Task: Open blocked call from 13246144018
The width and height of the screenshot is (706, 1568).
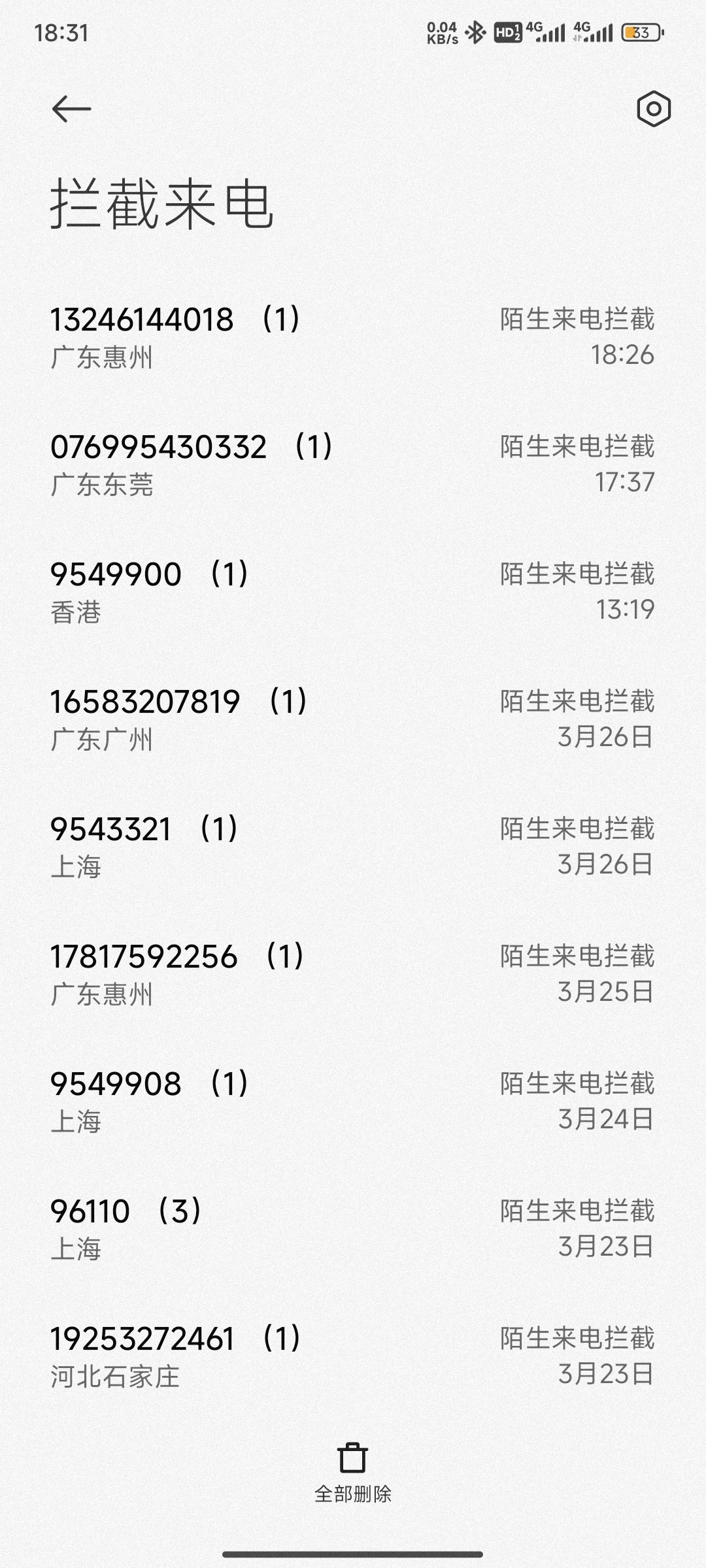Action: click(x=353, y=338)
